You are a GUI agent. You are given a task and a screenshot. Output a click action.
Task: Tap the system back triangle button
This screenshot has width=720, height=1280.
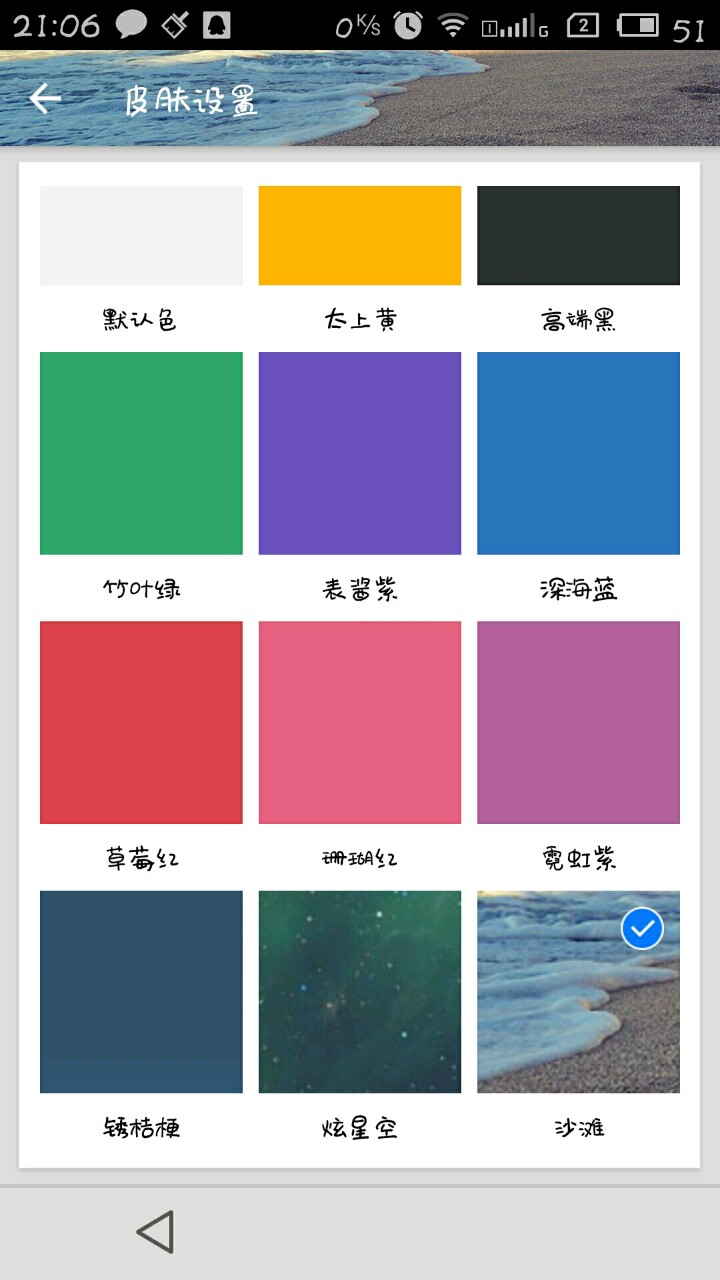click(x=156, y=1231)
